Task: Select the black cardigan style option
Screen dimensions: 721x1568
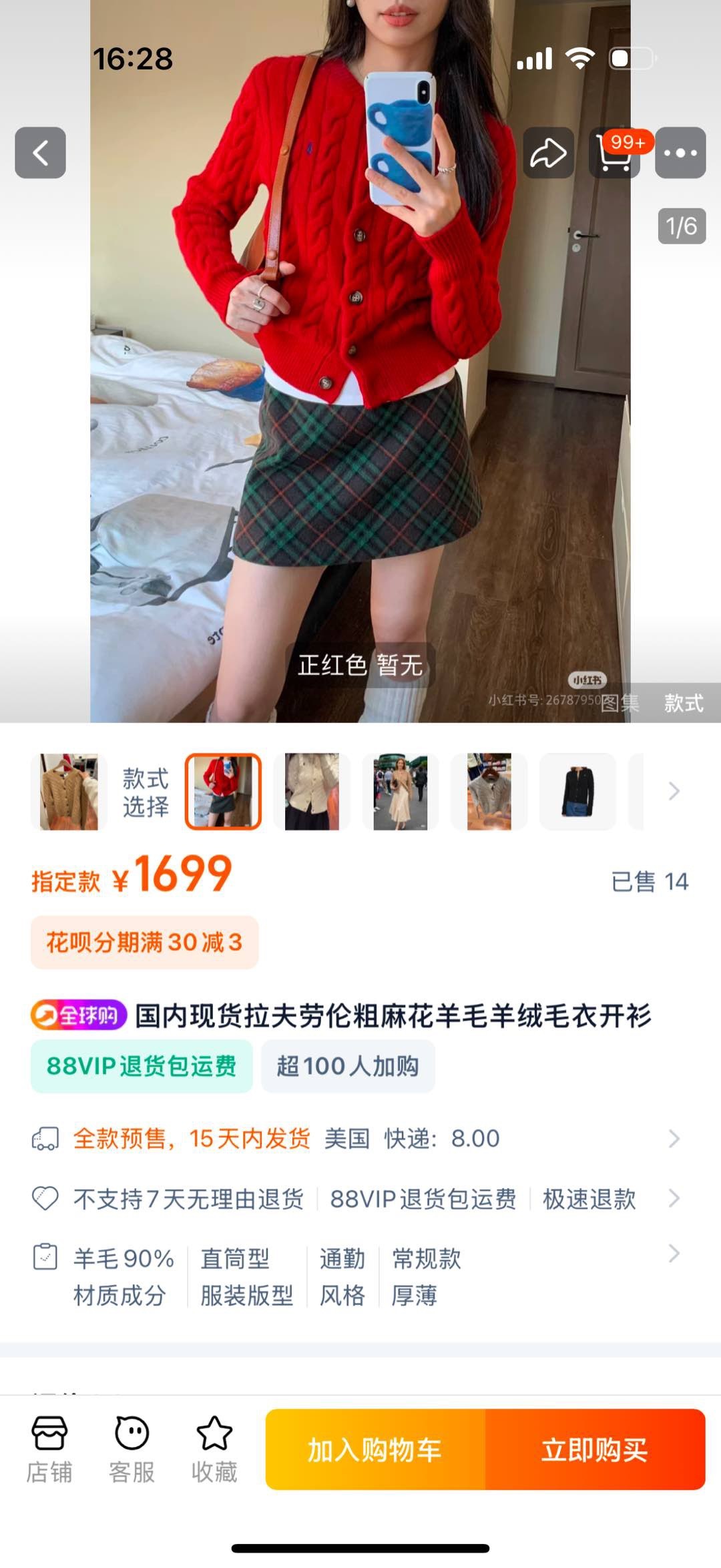Action: pyautogui.click(x=579, y=792)
